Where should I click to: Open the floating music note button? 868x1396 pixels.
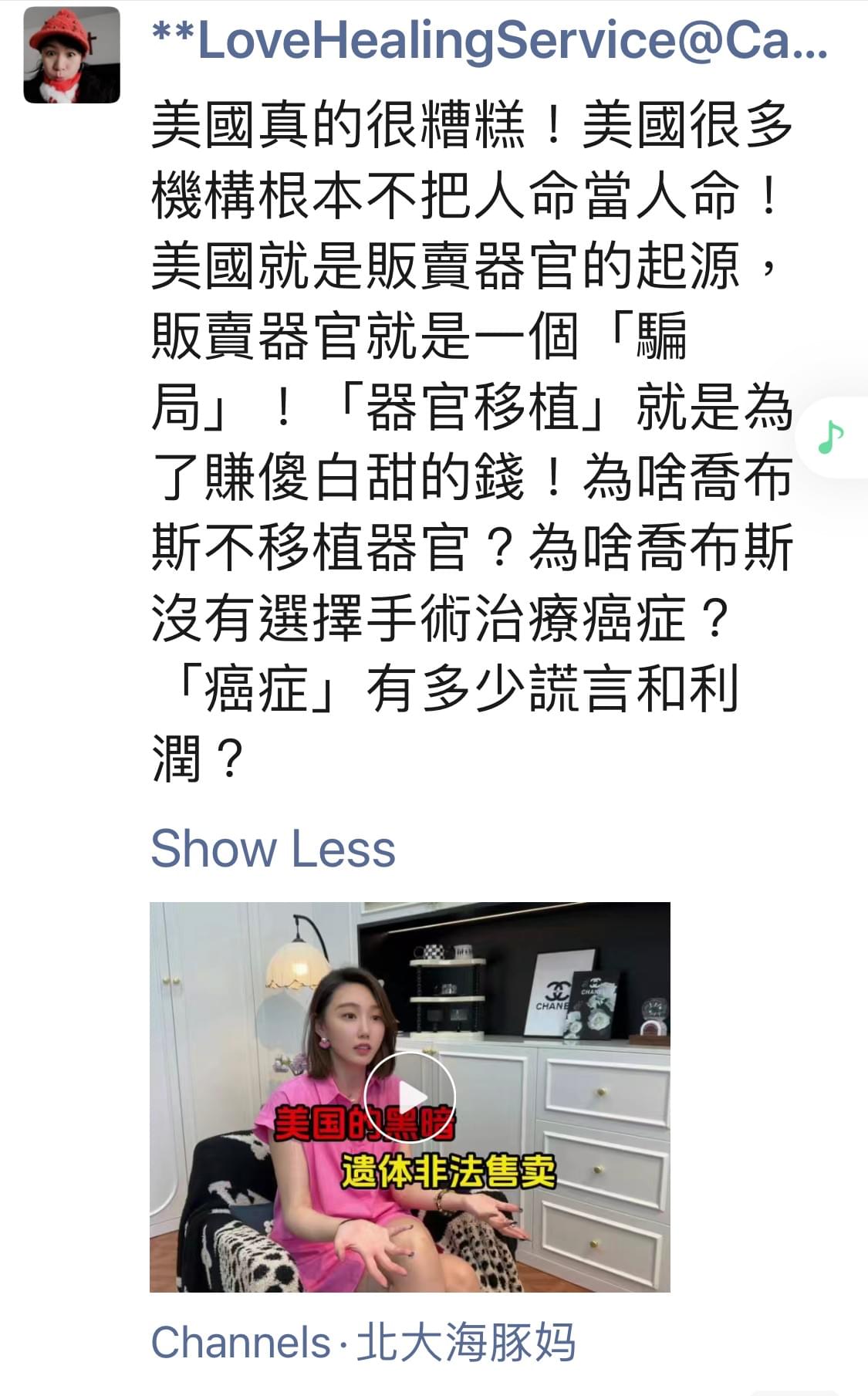pos(832,438)
